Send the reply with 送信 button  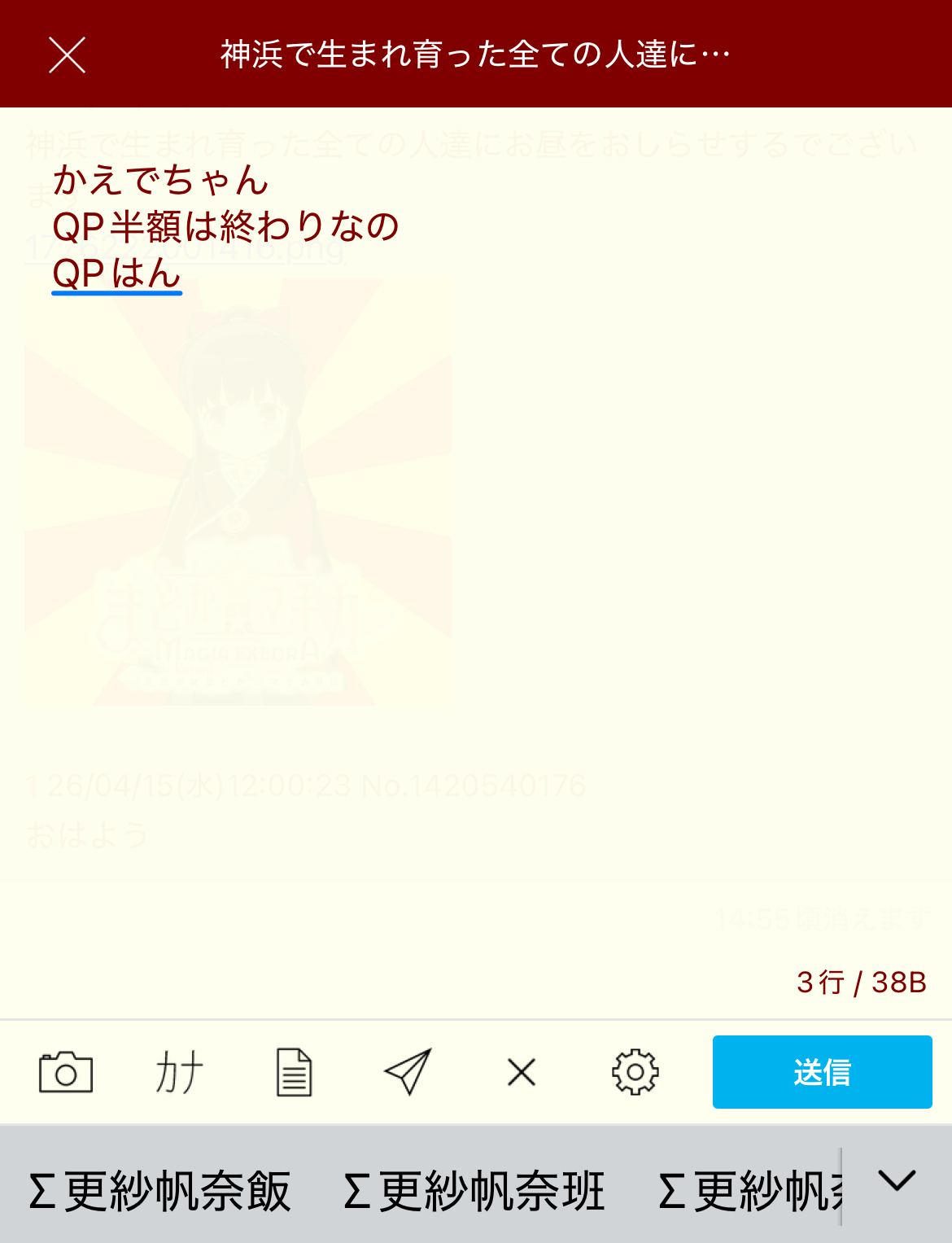coord(822,1072)
